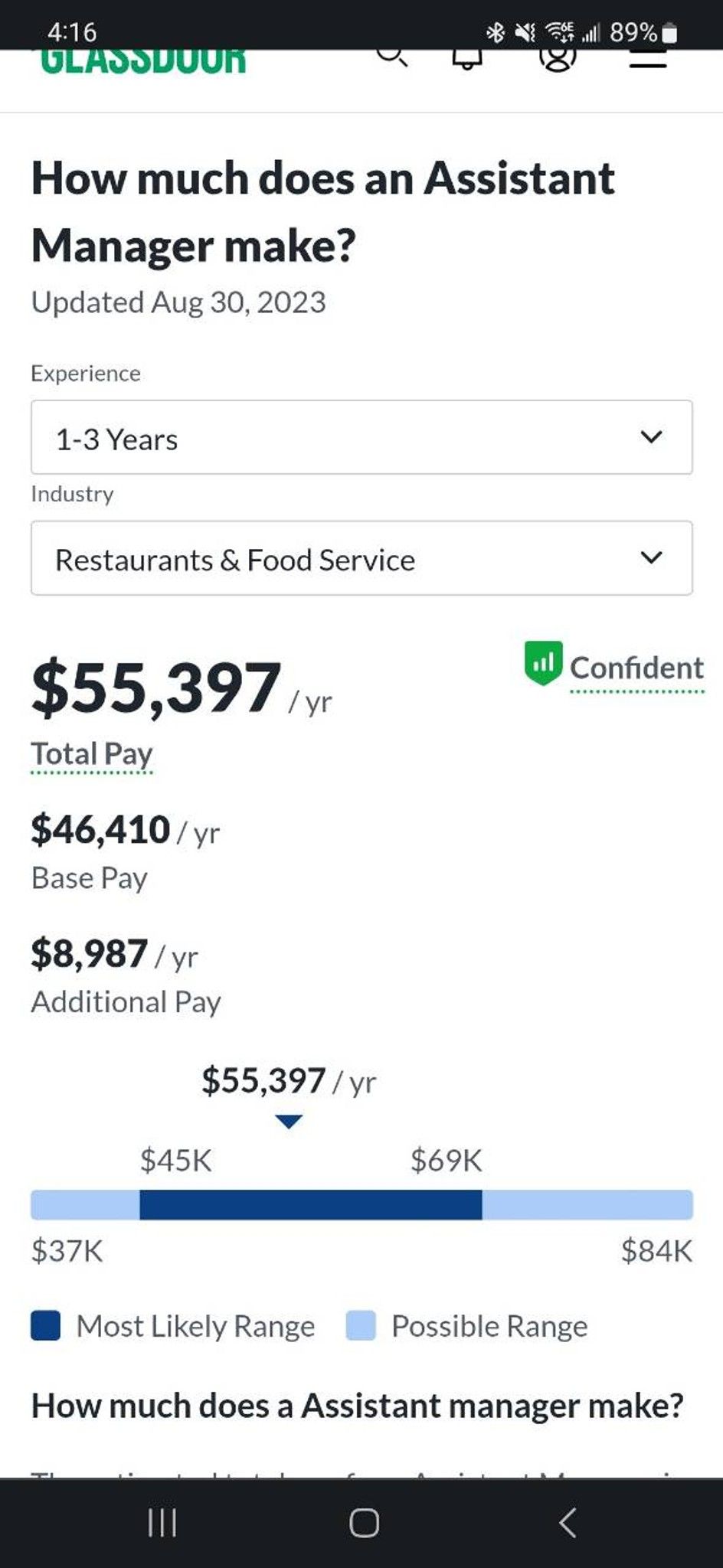Tap the profile account icon
This screenshot has width=723, height=1568.
click(x=556, y=58)
